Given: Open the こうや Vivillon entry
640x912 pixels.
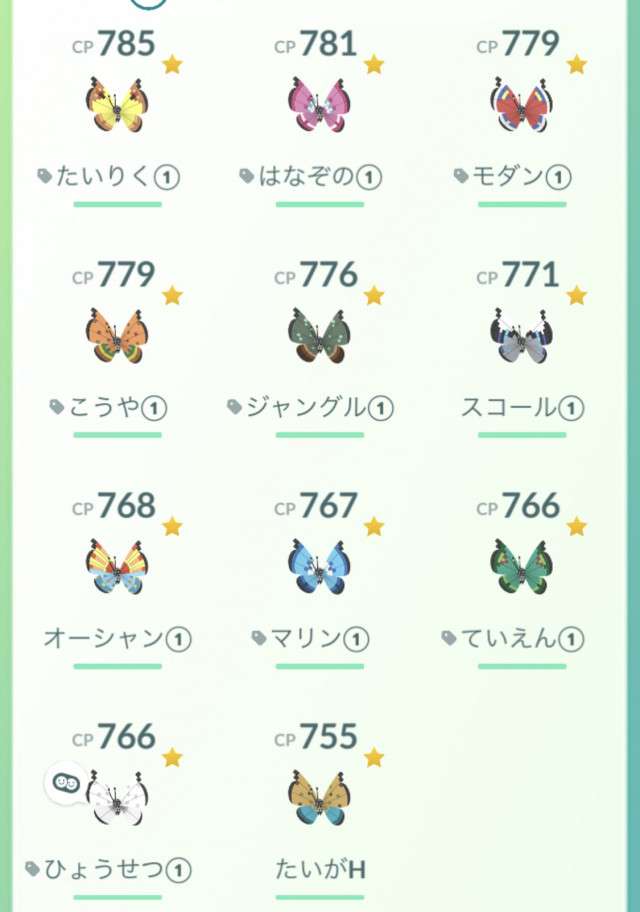Looking at the screenshot, I should 117,337.
